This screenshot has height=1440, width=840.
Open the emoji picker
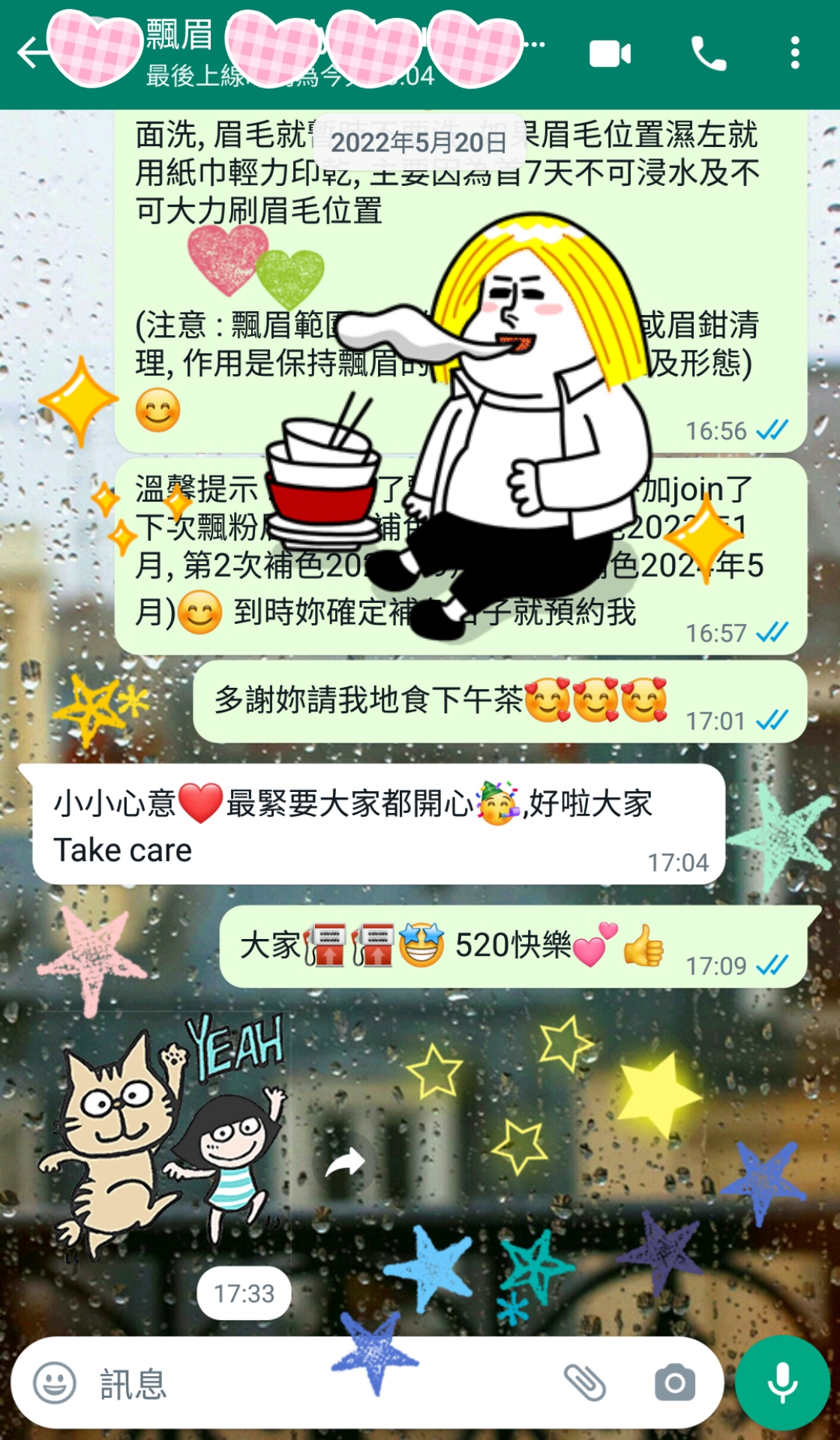click(x=55, y=1383)
